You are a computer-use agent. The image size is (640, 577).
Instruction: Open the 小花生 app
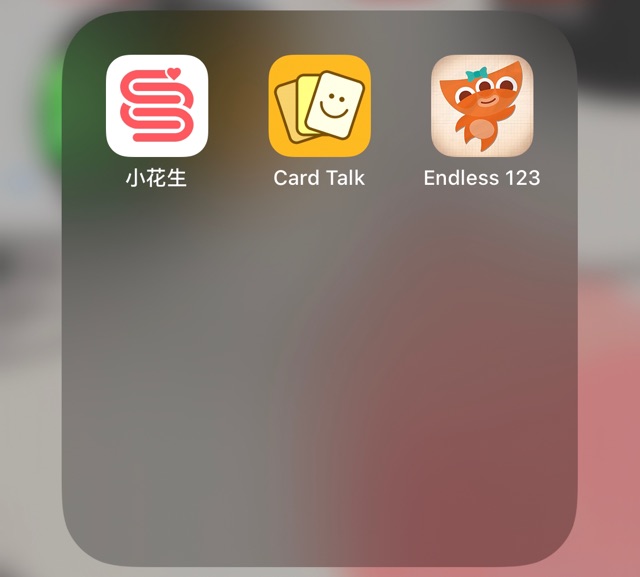[x=157, y=106]
